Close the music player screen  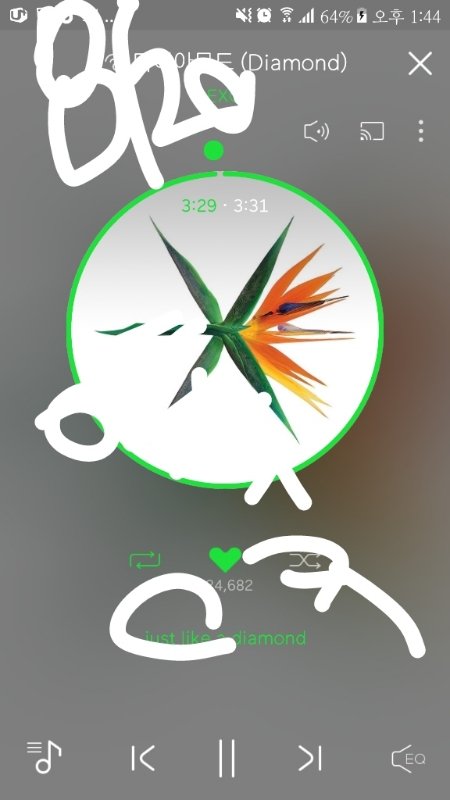pyautogui.click(x=420, y=64)
